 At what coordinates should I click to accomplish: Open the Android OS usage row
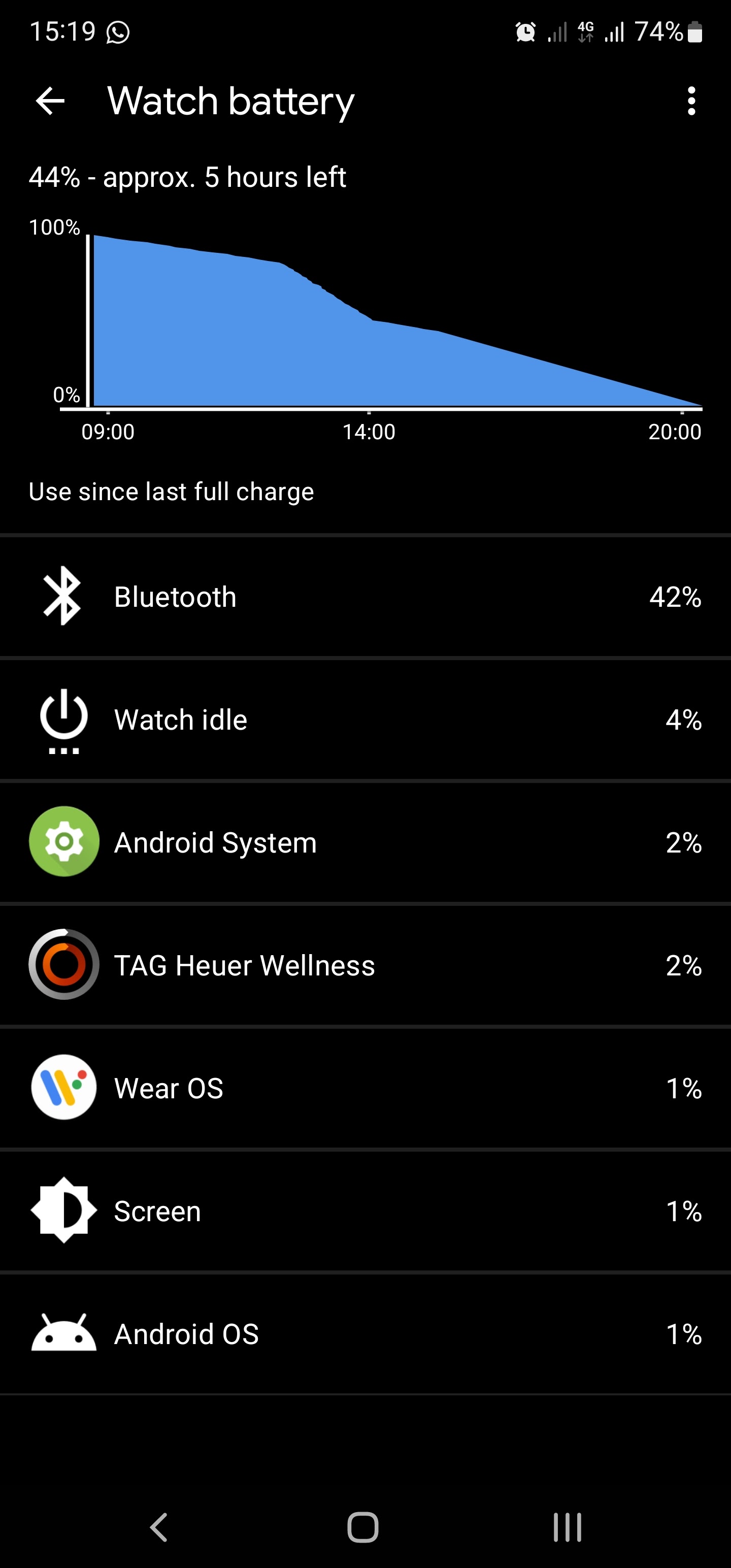coord(365,1333)
